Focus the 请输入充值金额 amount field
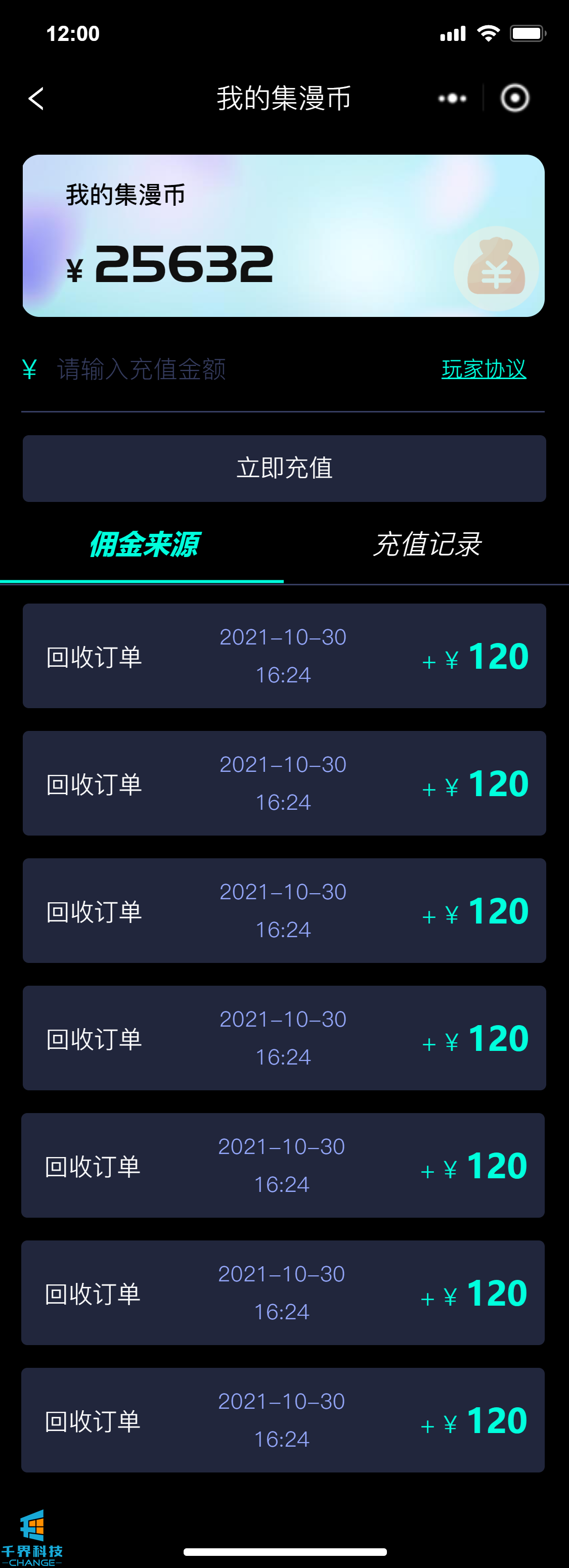 [232, 370]
